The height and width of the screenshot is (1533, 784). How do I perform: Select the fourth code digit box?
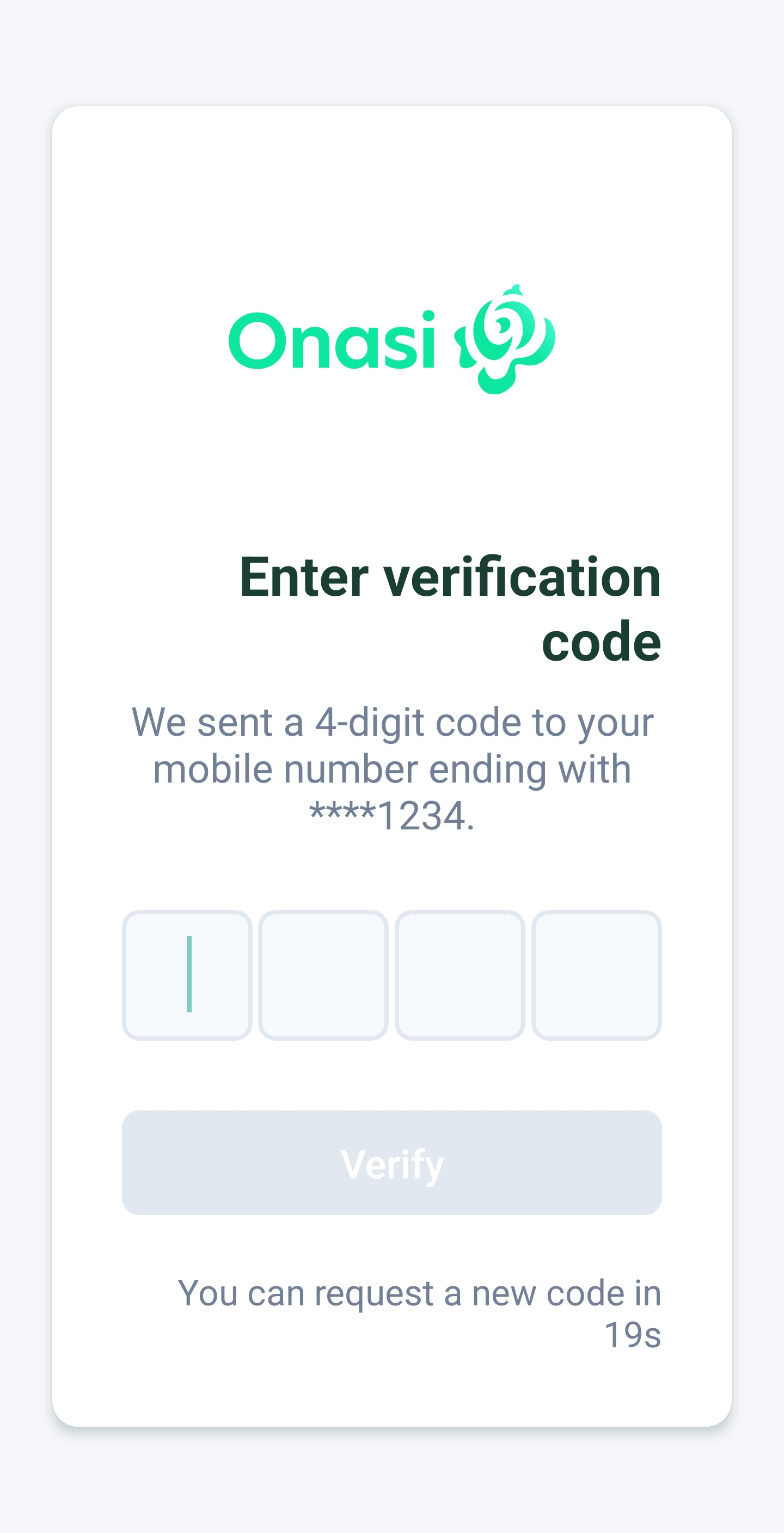point(596,975)
